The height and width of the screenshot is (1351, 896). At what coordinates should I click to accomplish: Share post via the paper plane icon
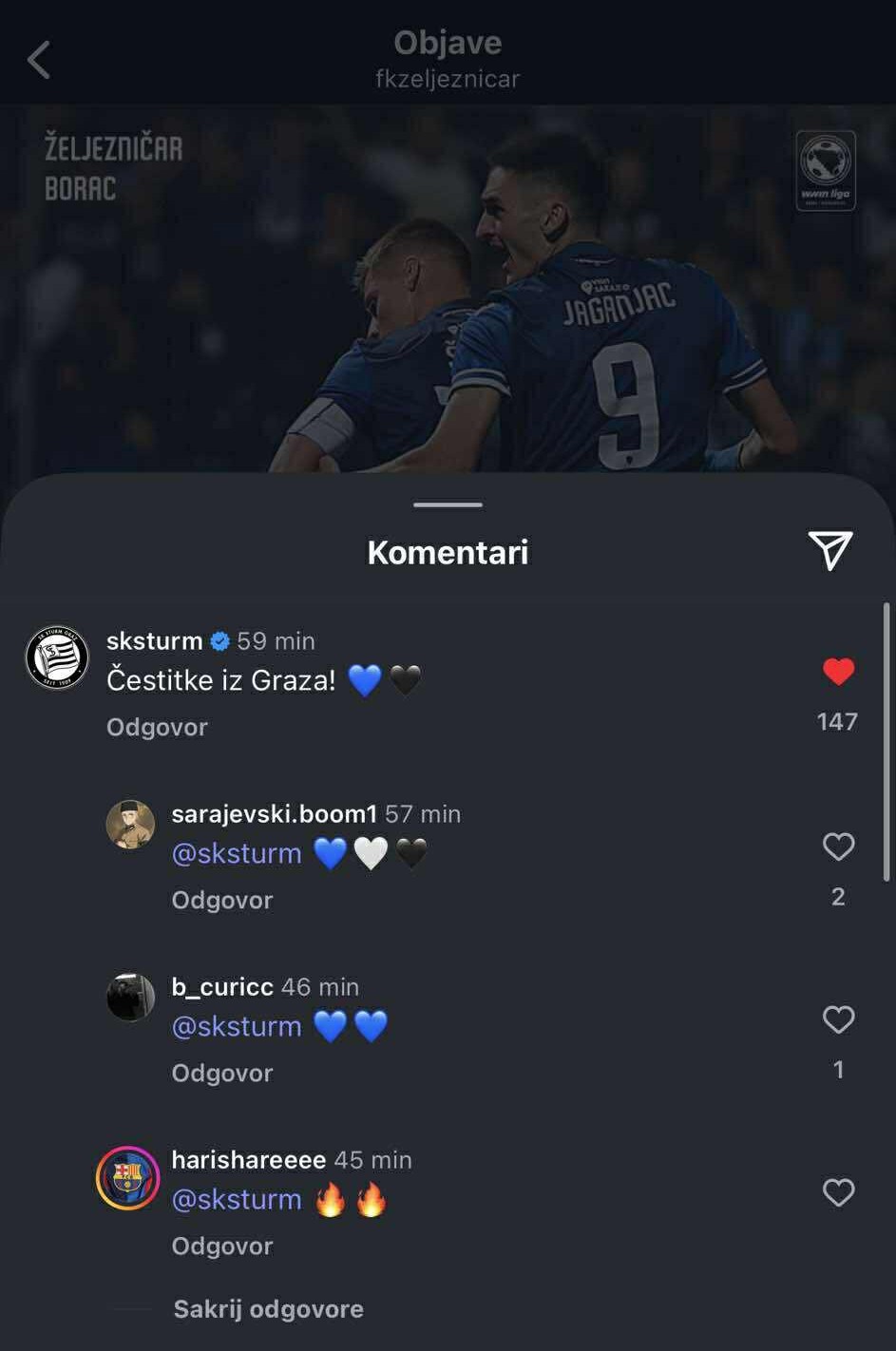(829, 550)
